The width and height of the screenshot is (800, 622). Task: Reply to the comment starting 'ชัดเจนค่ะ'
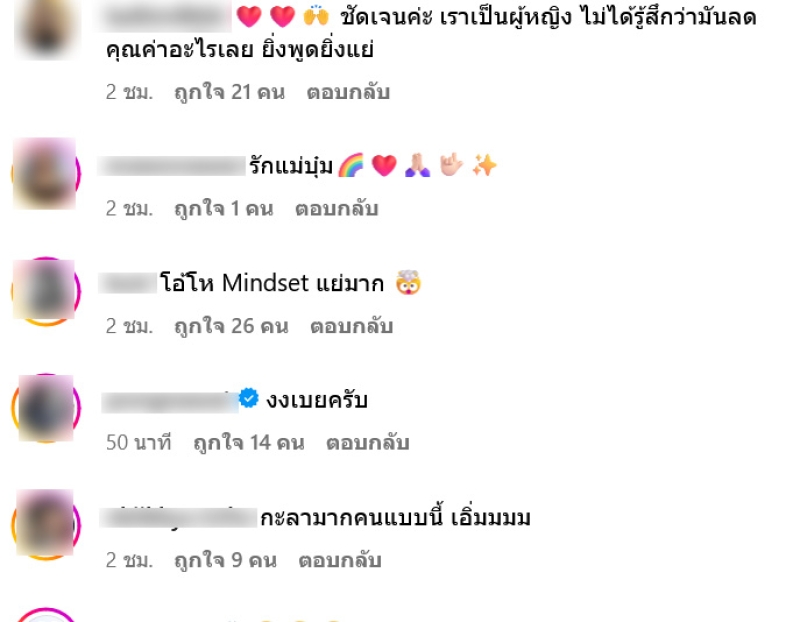[x=347, y=93]
